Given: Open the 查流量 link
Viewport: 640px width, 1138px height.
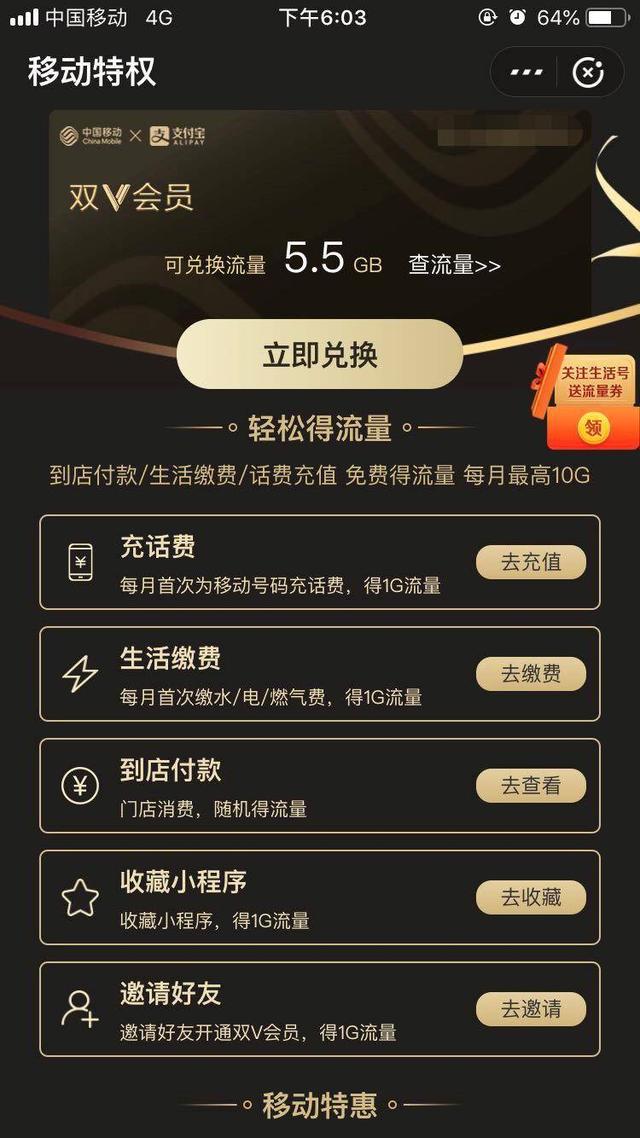Looking at the screenshot, I should click(x=454, y=265).
